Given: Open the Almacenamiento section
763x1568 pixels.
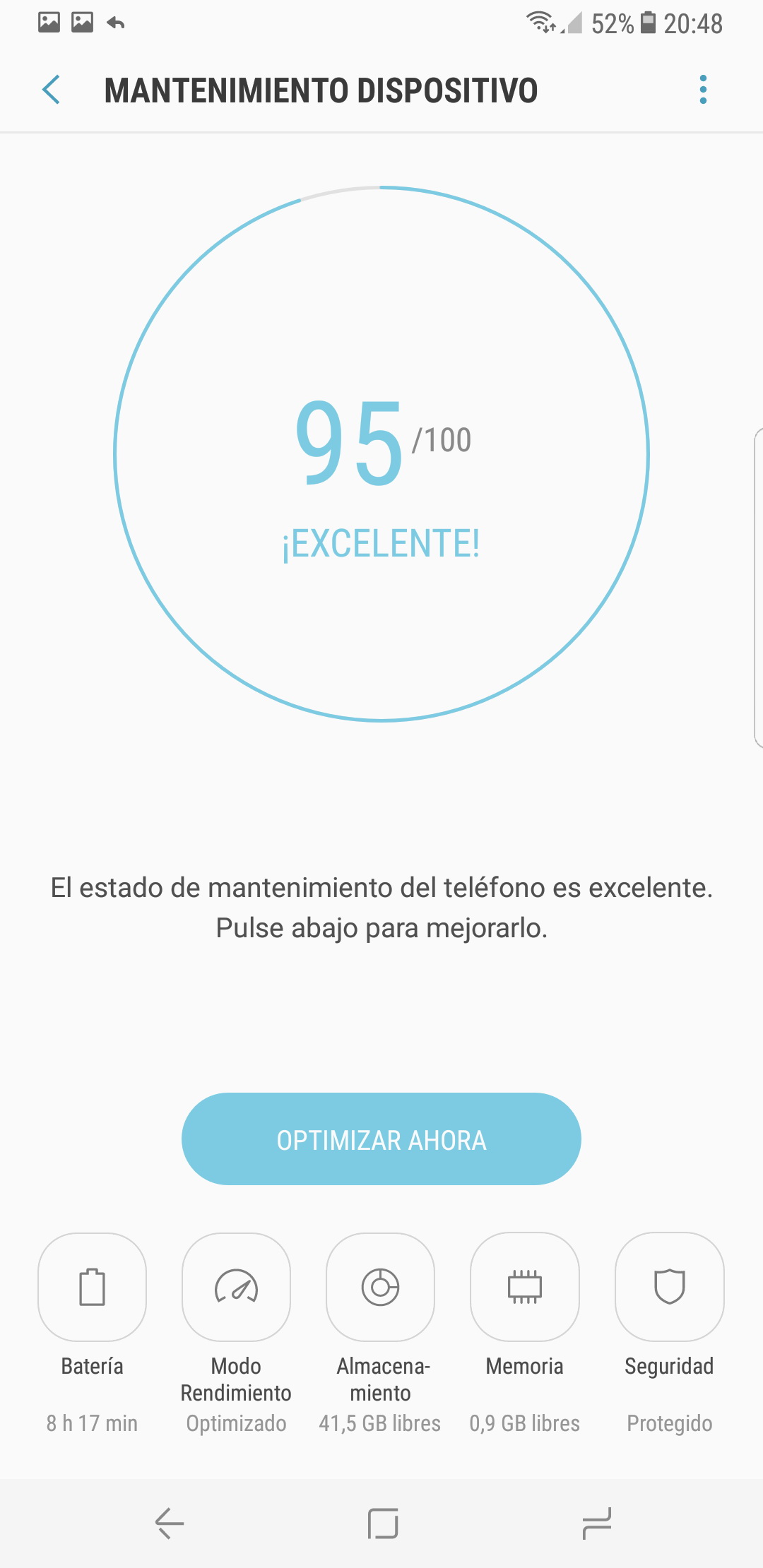Looking at the screenshot, I should click(x=380, y=1287).
